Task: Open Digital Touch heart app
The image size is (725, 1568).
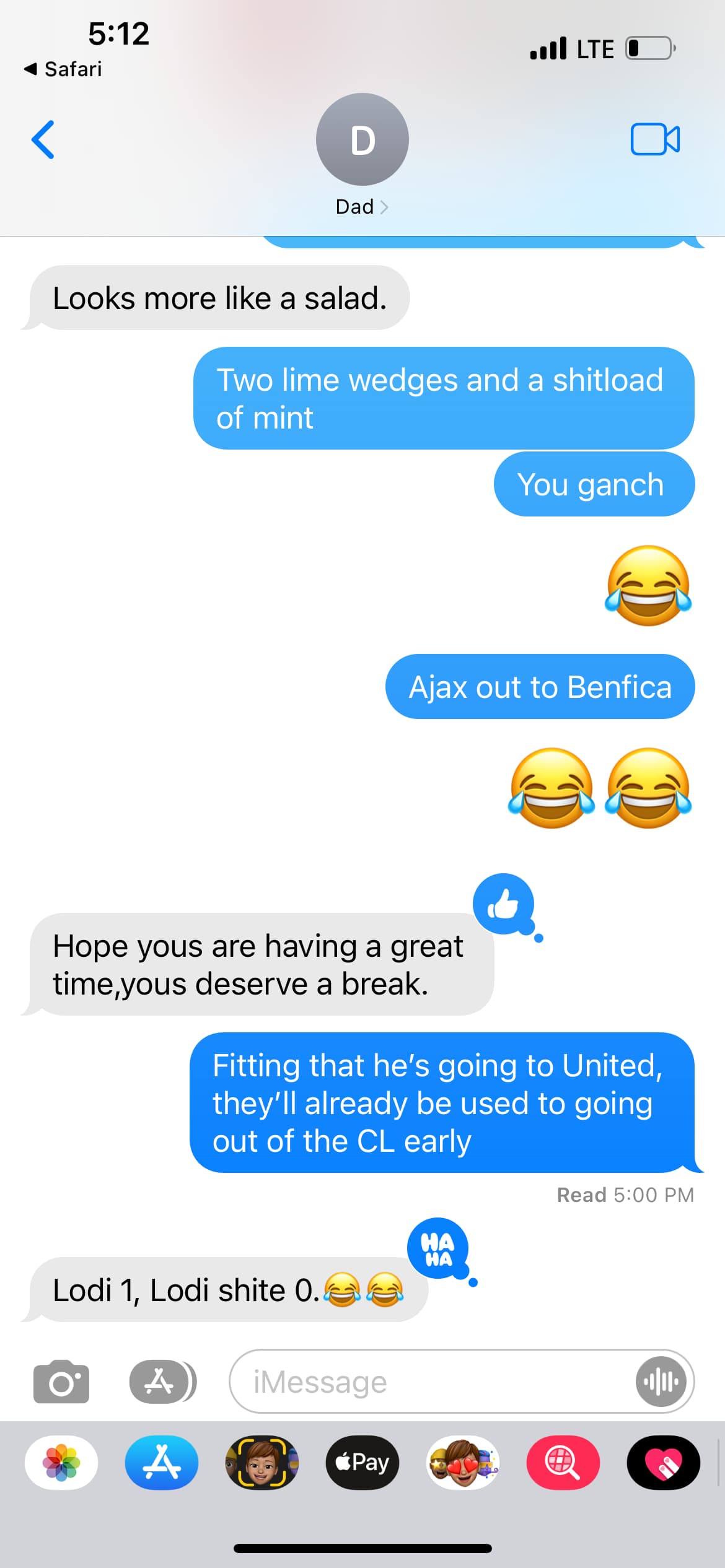Action: [x=664, y=1463]
